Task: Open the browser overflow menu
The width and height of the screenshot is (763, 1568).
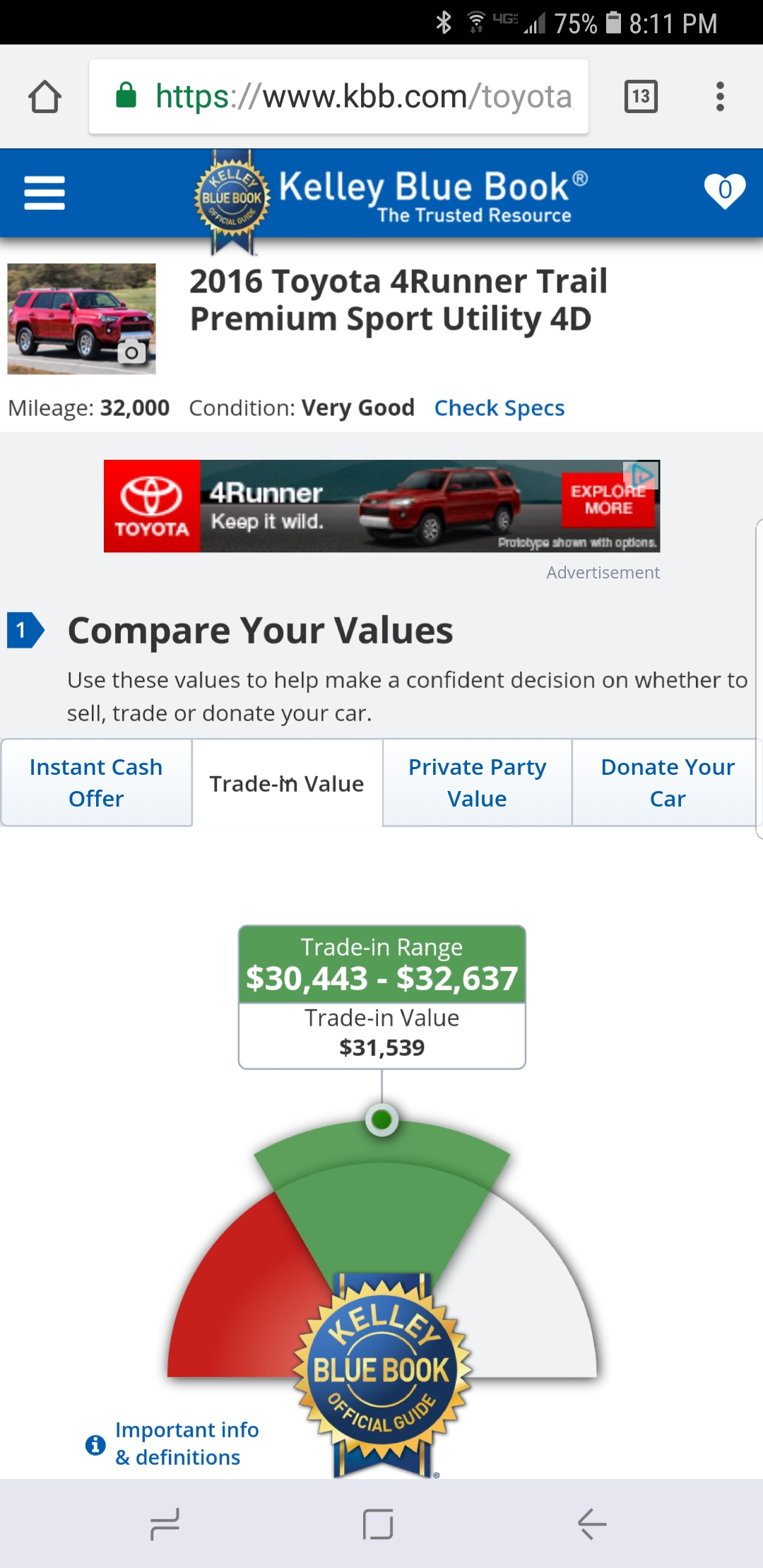Action: coord(720,97)
